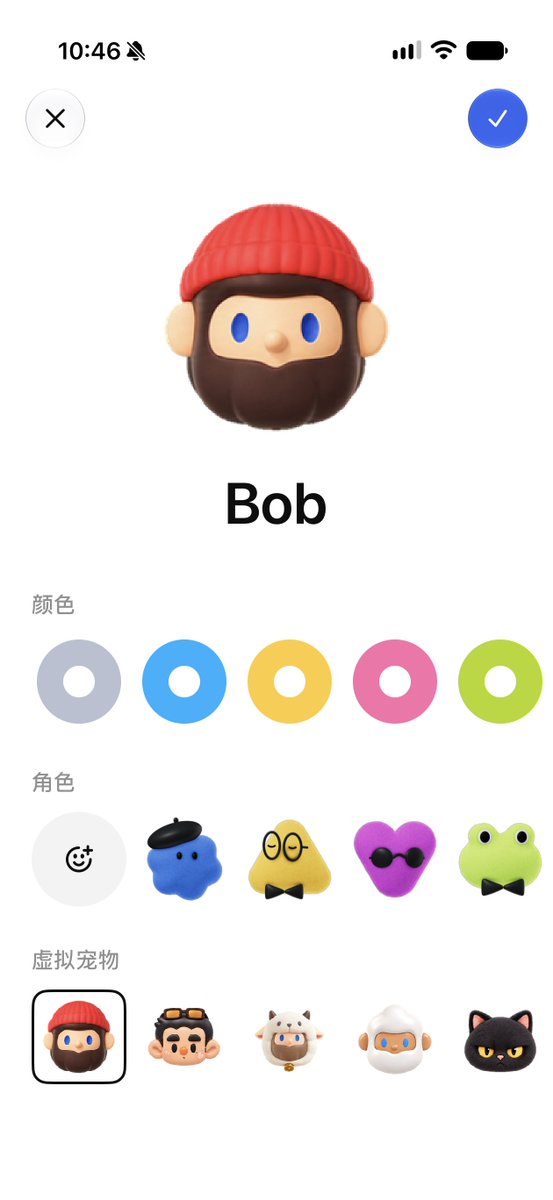Select the white fluffy hooded avatar
The height and width of the screenshot is (1200, 553).
pyautogui.click(x=395, y=1039)
